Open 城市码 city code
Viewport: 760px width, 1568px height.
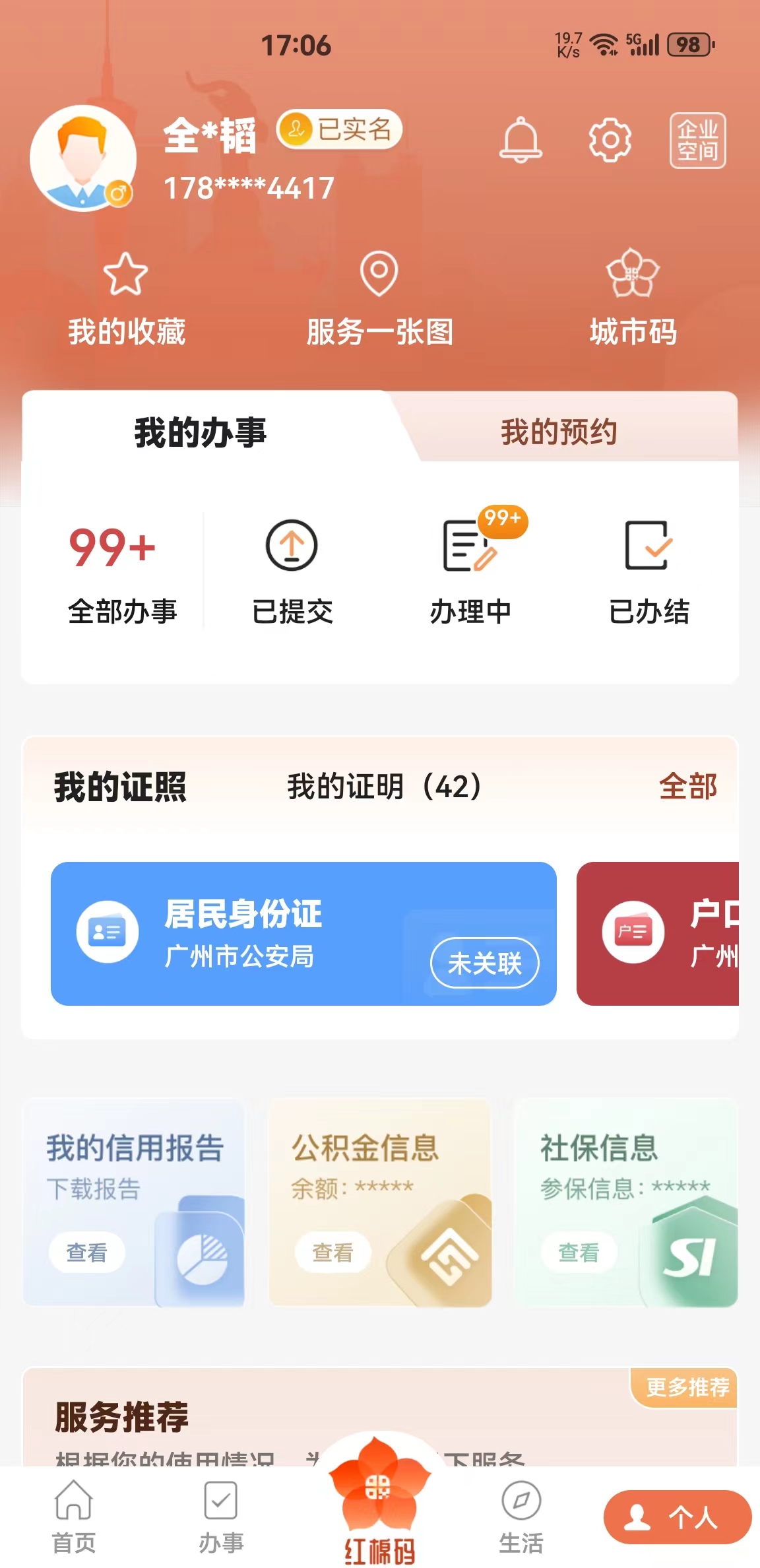tap(633, 299)
